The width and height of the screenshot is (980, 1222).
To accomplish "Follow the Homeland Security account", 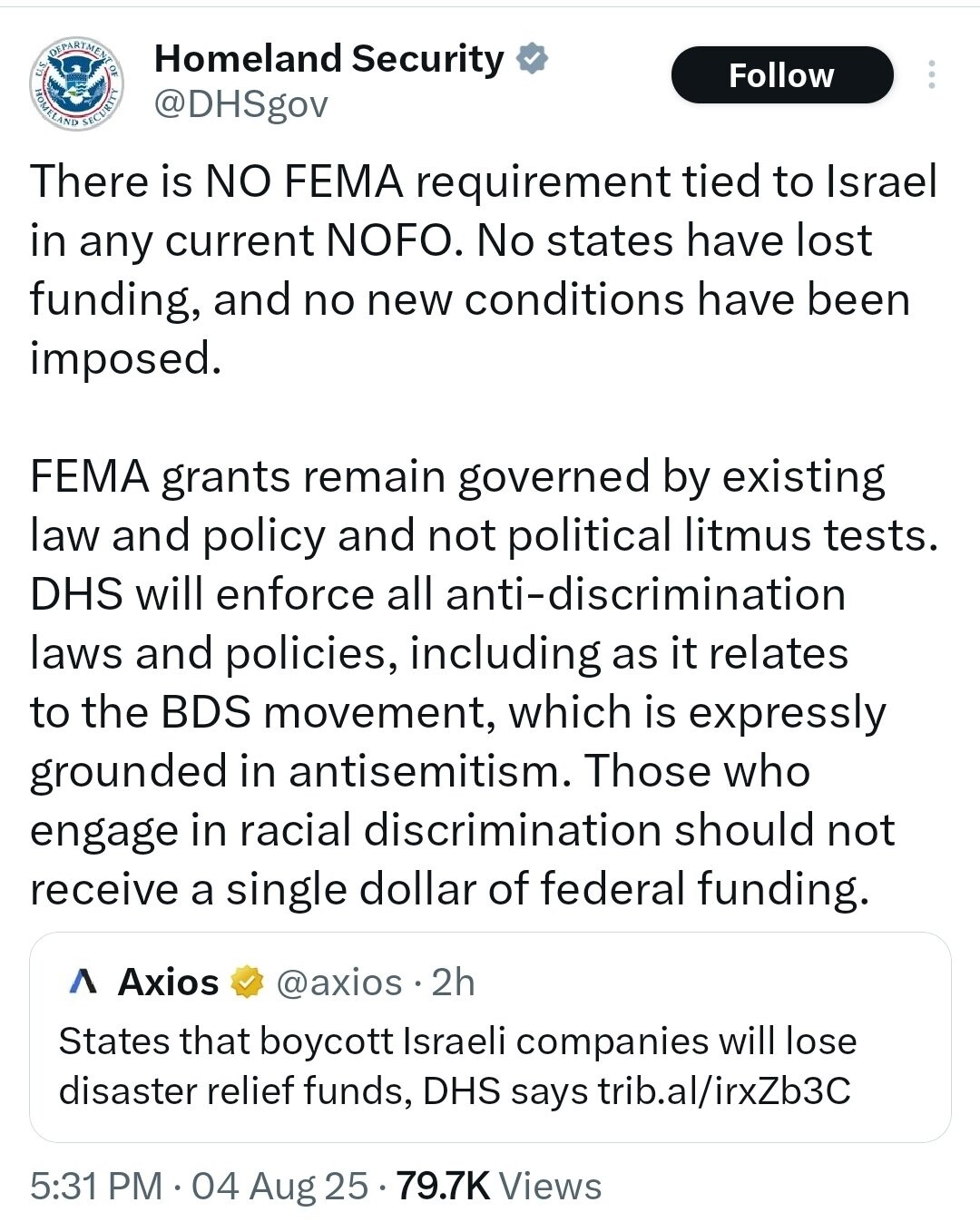I will (781, 75).
